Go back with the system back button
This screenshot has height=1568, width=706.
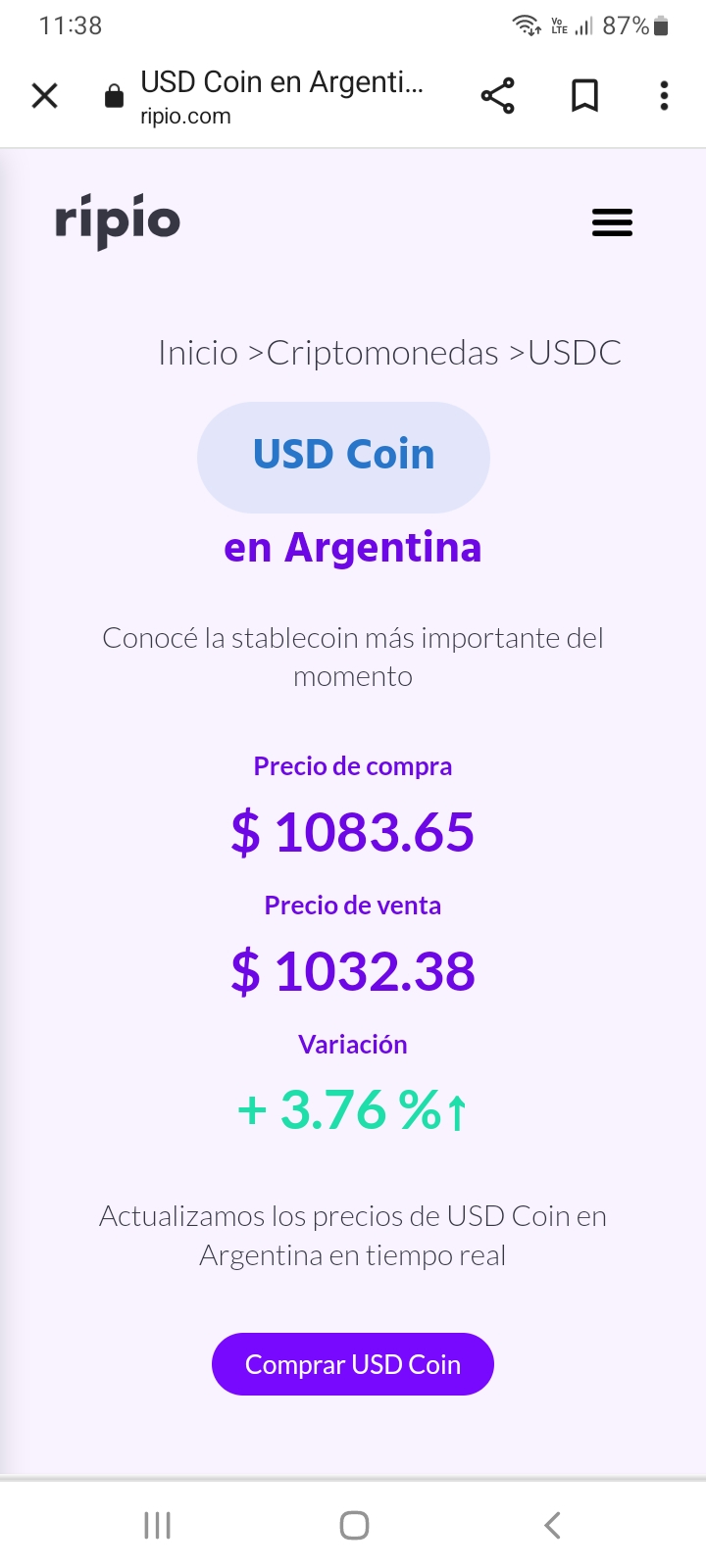tap(552, 1525)
